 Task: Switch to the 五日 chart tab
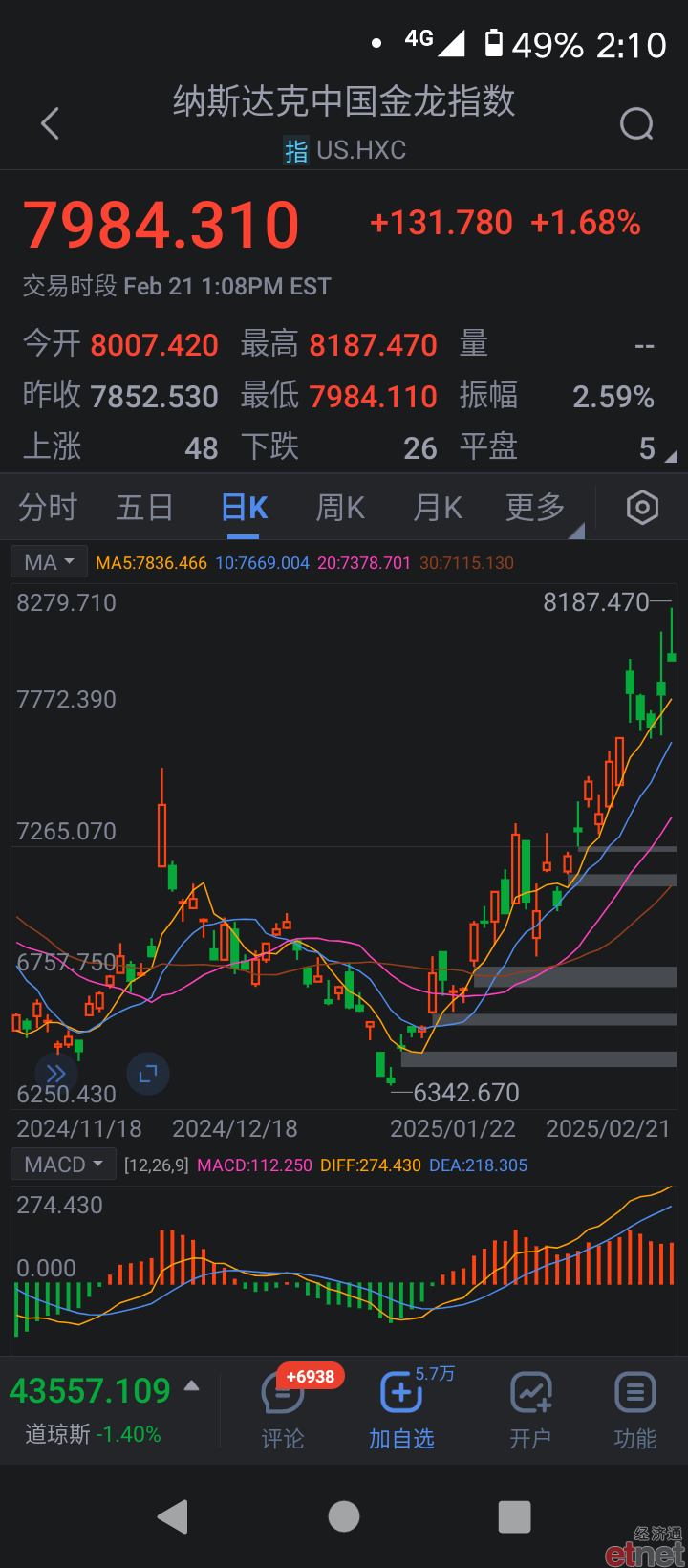pos(144,508)
